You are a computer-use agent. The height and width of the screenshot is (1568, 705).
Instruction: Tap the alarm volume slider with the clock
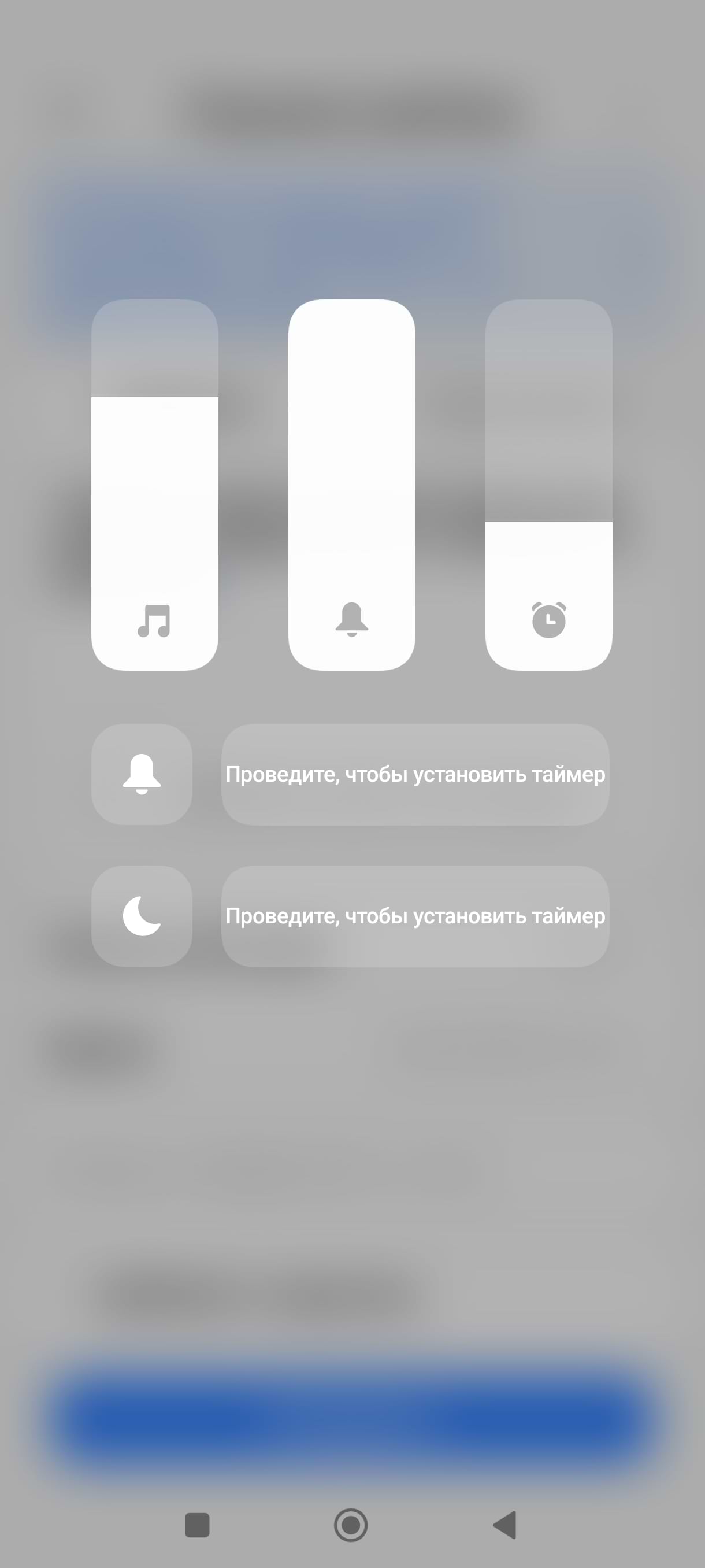[x=548, y=485]
